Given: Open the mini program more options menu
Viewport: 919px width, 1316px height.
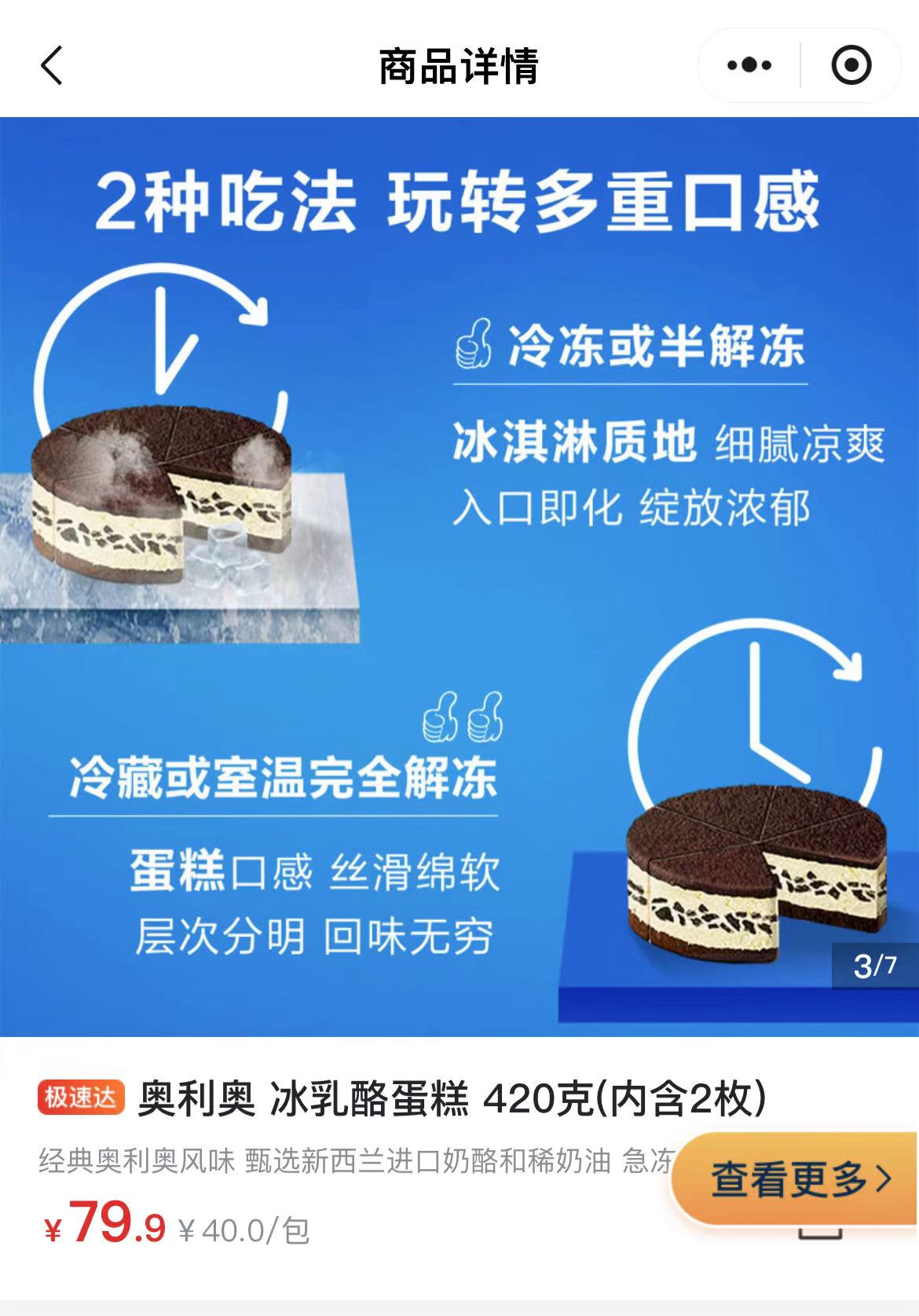Looking at the screenshot, I should [749, 66].
